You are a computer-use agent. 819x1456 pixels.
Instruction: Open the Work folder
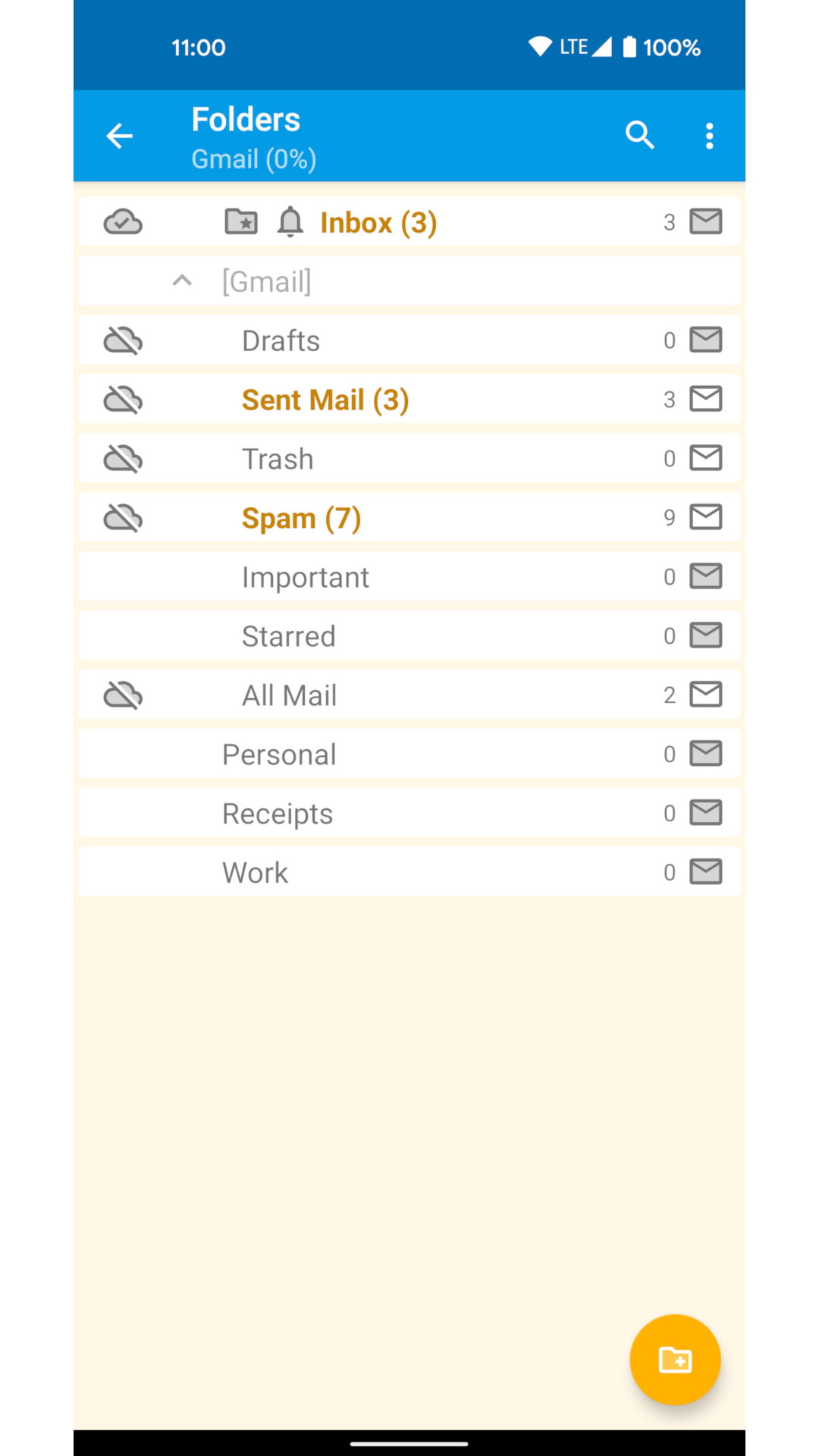(255, 874)
